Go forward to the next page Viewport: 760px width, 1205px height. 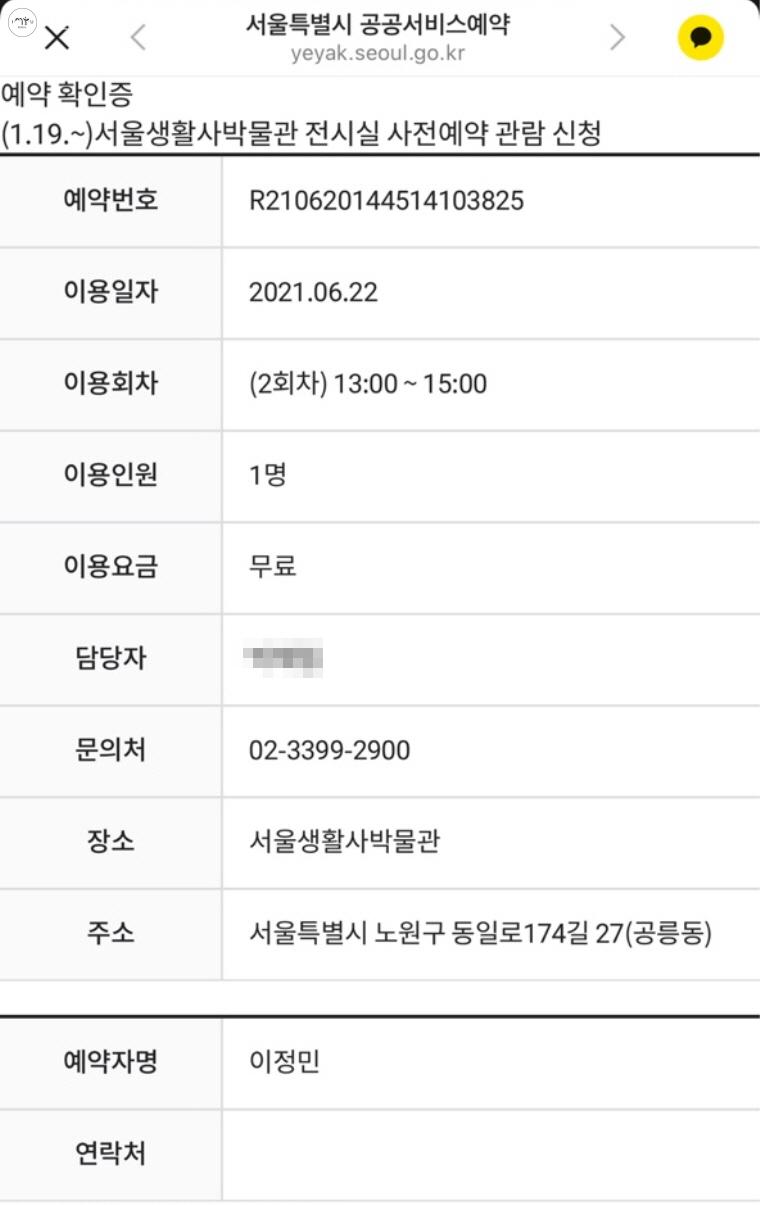[x=617, y=38]
